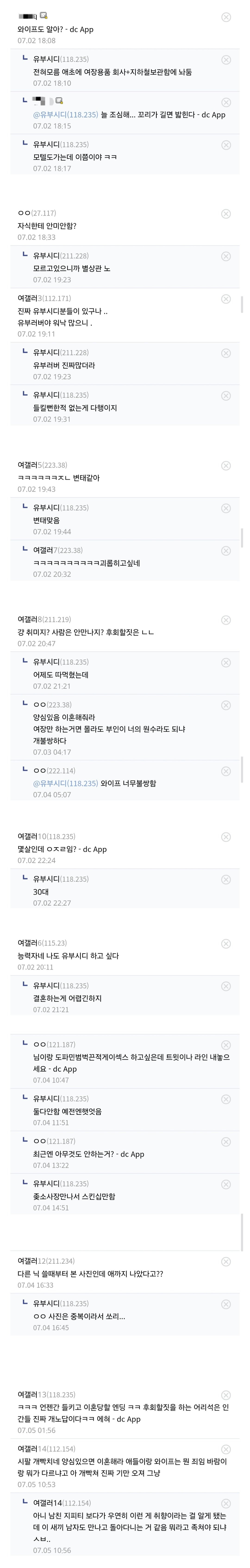Delete the reply "결혼하는게 어렵긴하지"

click(226, 986)
